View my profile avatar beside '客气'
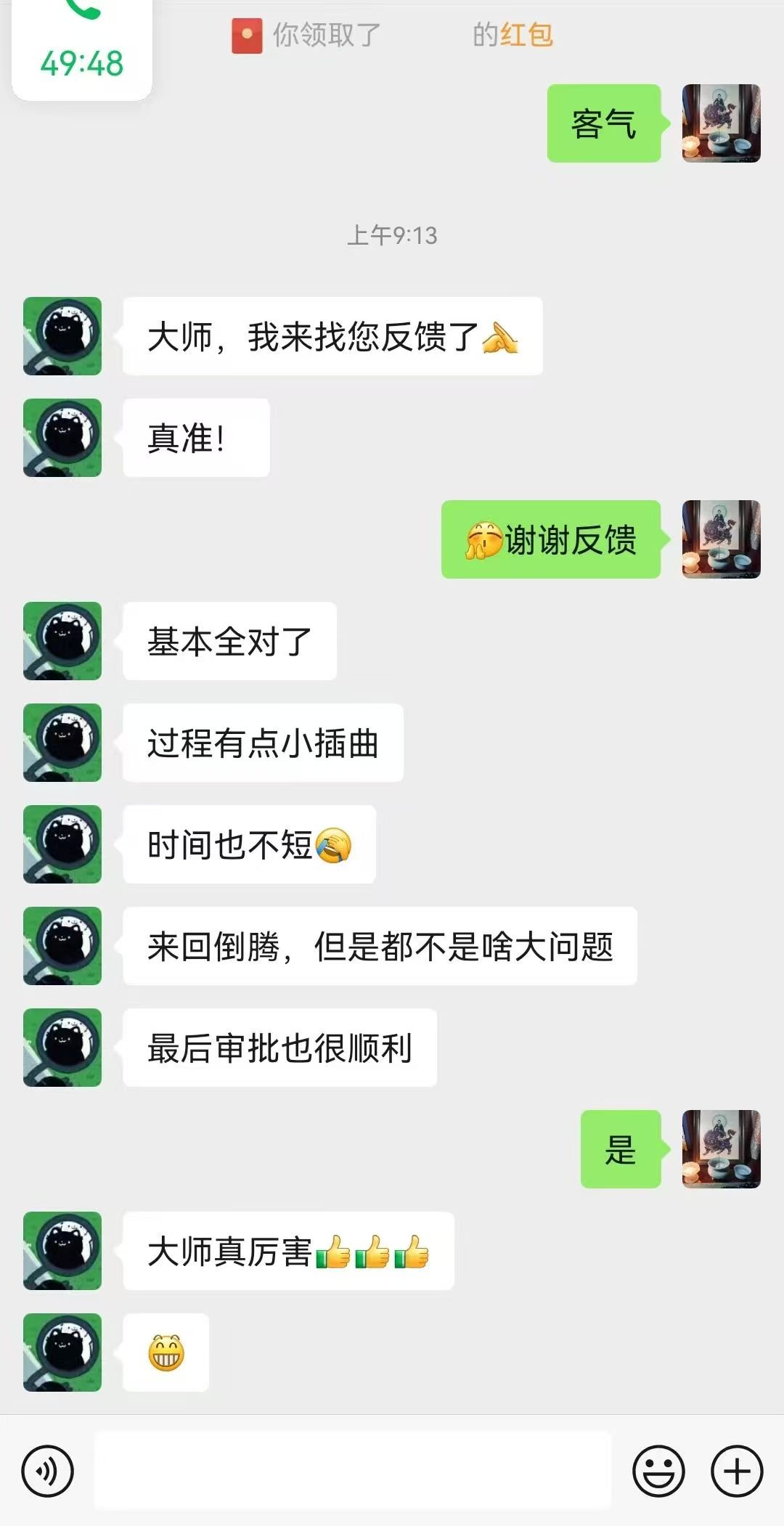 (721, 123)
